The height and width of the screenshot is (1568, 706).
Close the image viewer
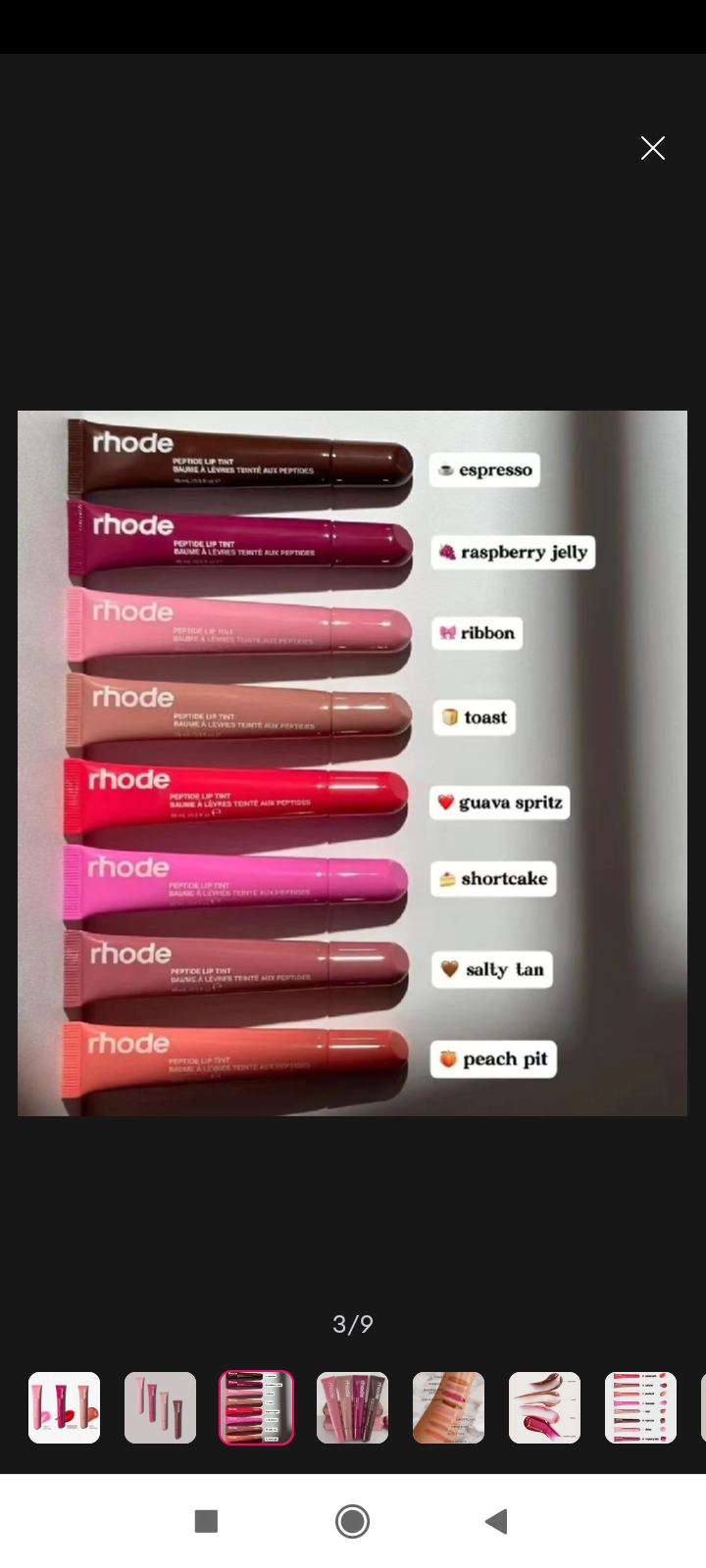click(x=652, y=148)
